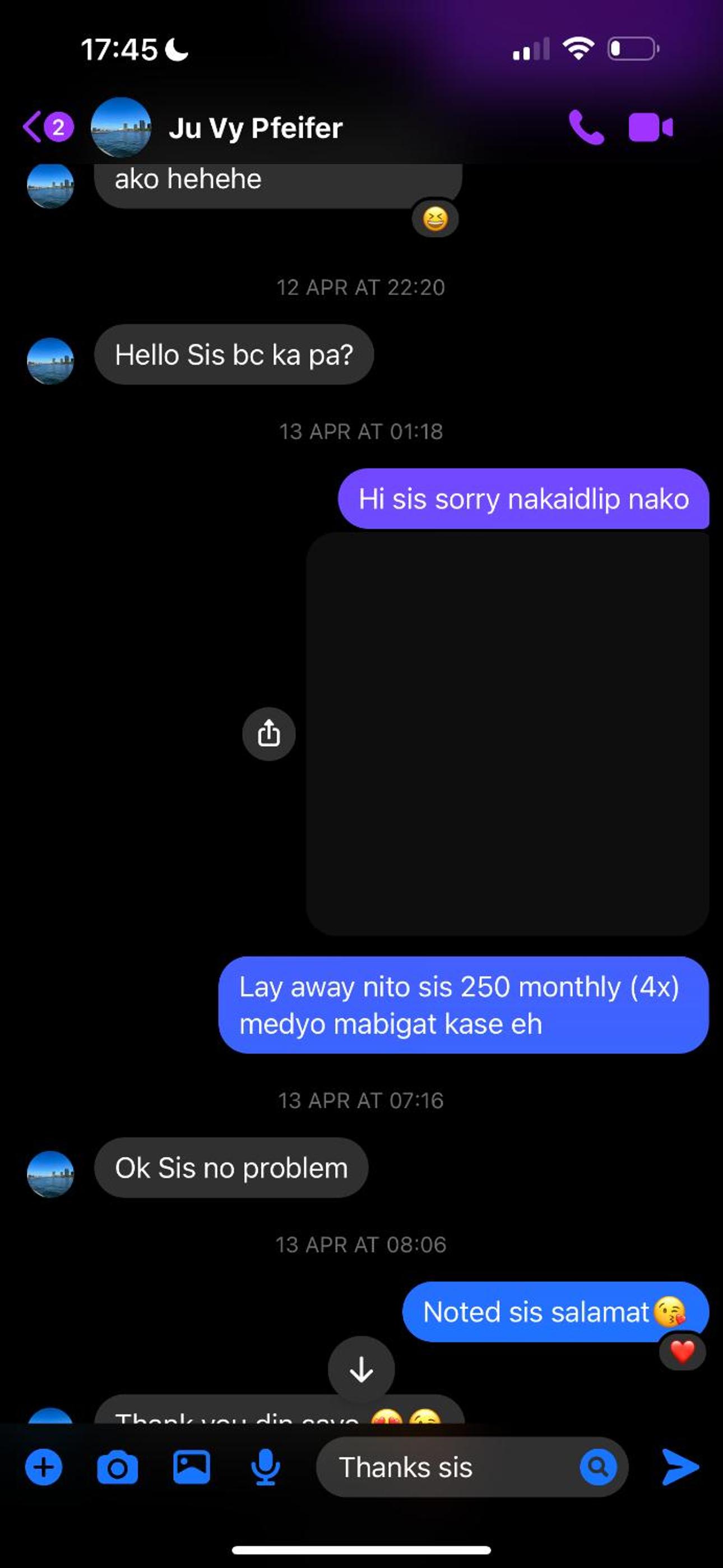This screenshot has height=1568, width=723.
Task: Go back to the chats list
Action: click(34, 127)
